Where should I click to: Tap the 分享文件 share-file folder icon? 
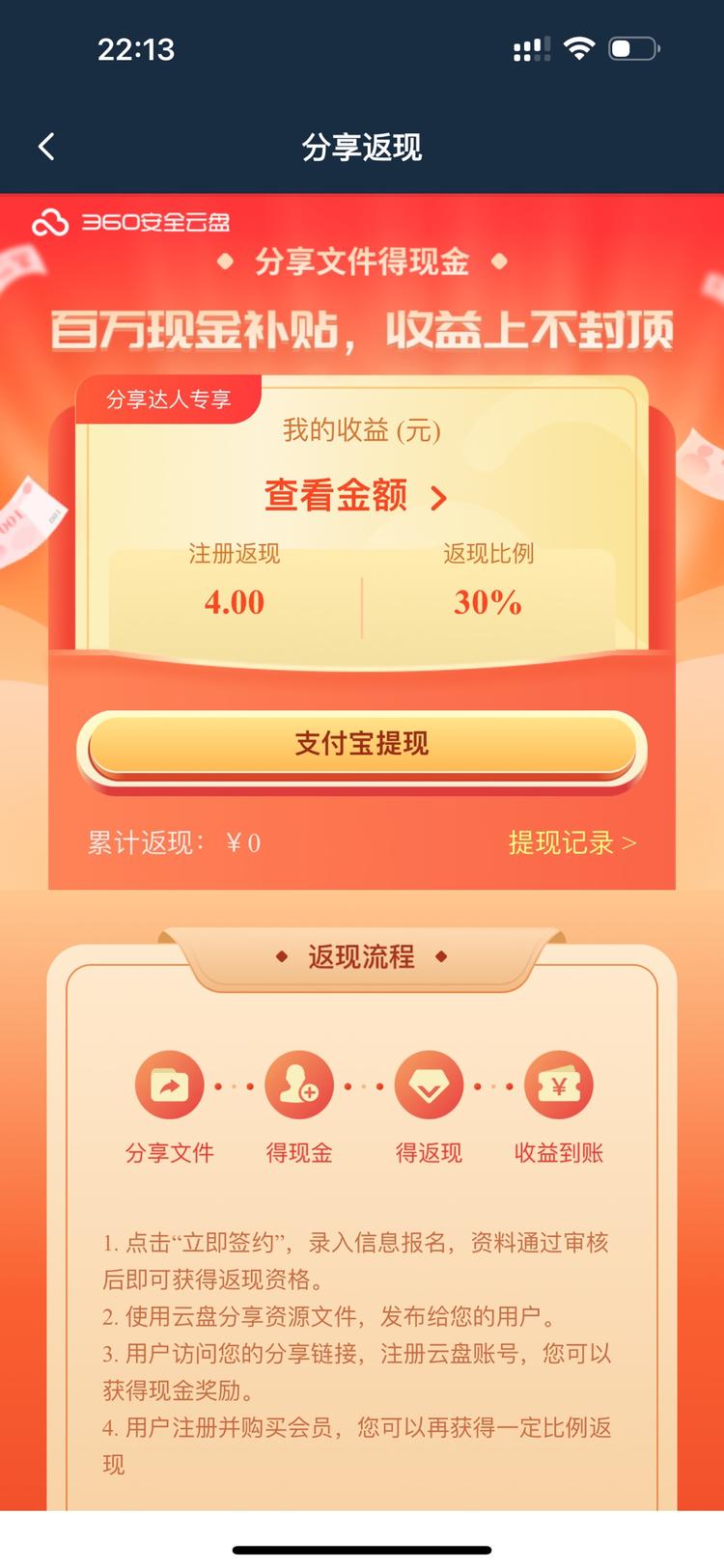[x=170, y=1084]
